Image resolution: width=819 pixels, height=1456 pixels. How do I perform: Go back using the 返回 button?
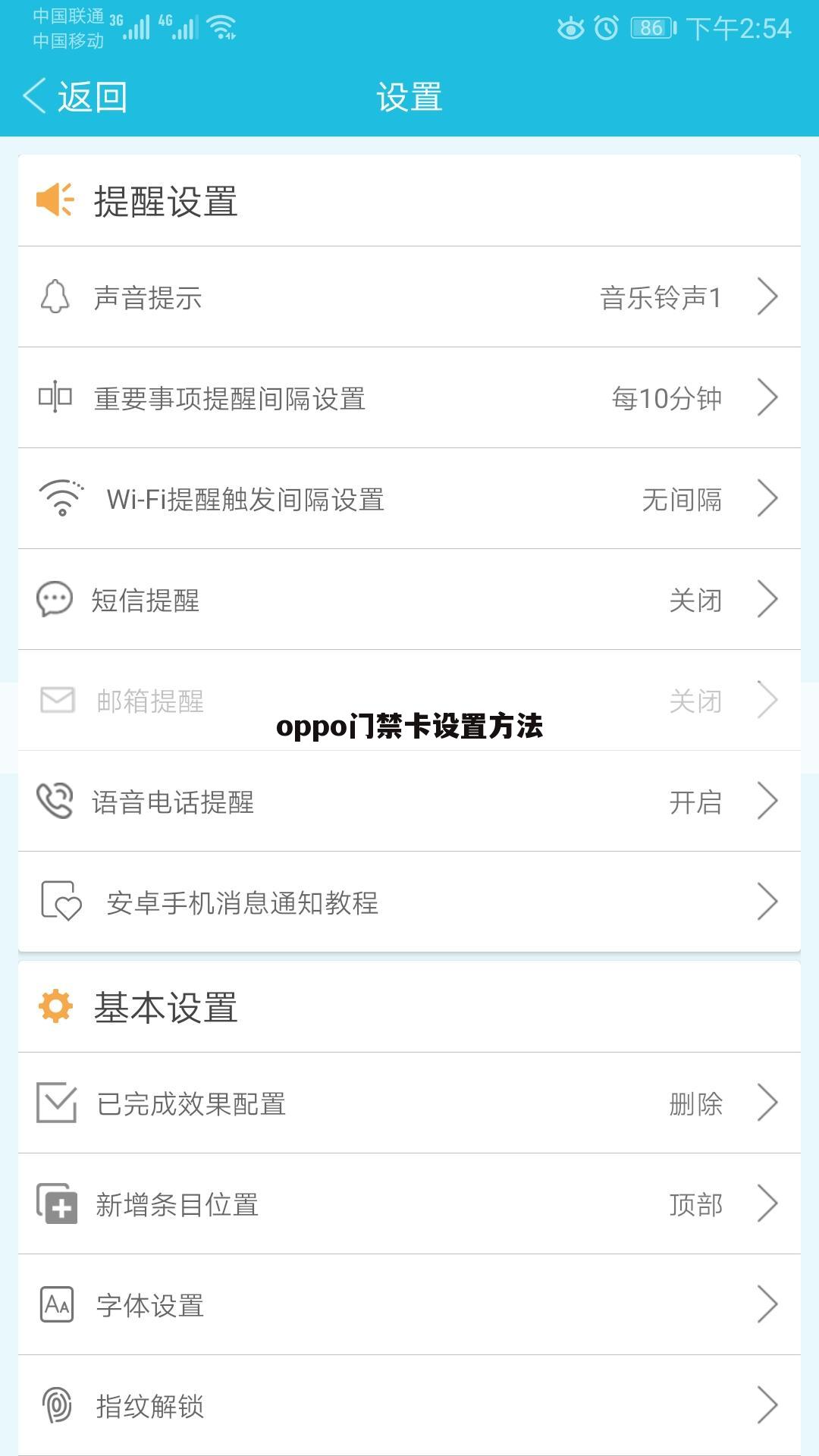tap(74, 97)
